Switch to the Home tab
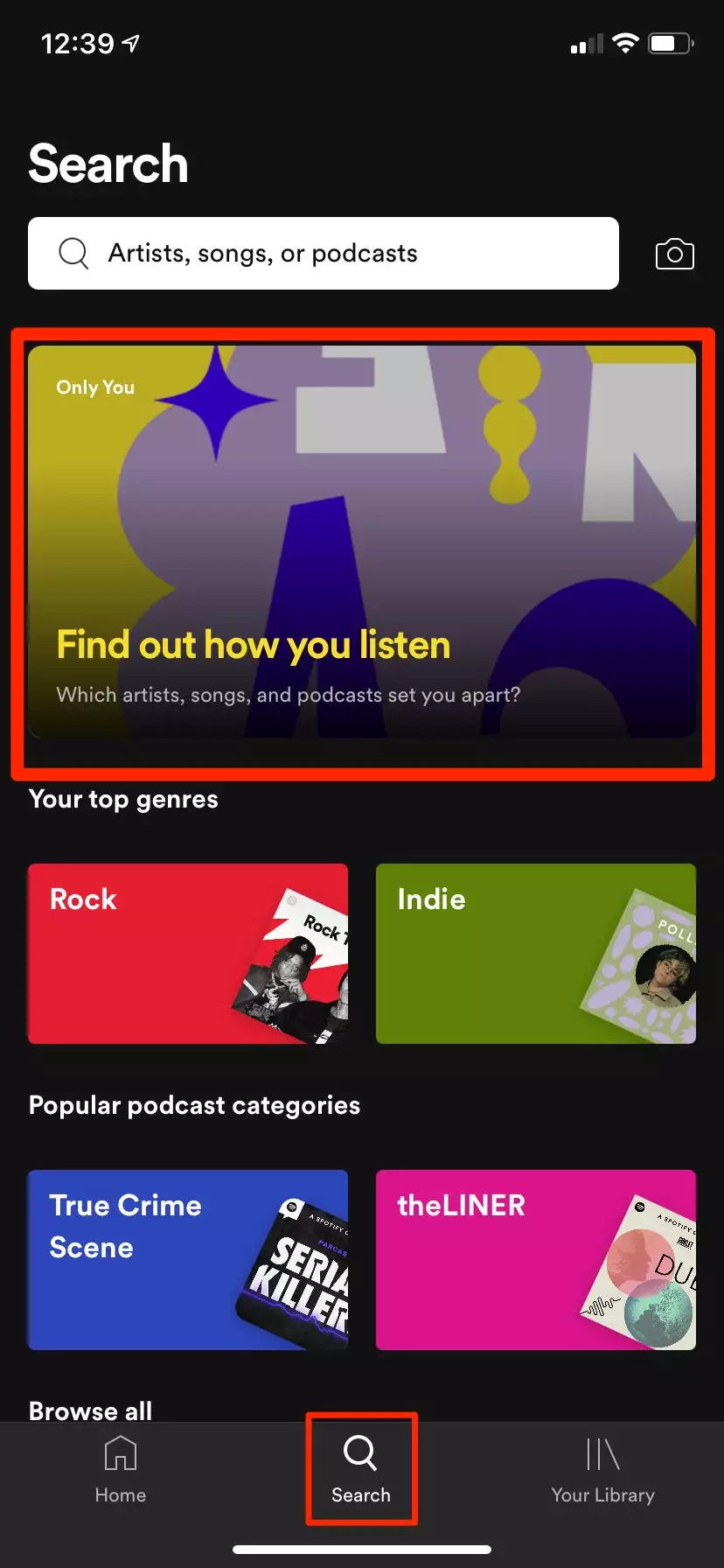This screenshot has width=724, height=1568. 121,1470
